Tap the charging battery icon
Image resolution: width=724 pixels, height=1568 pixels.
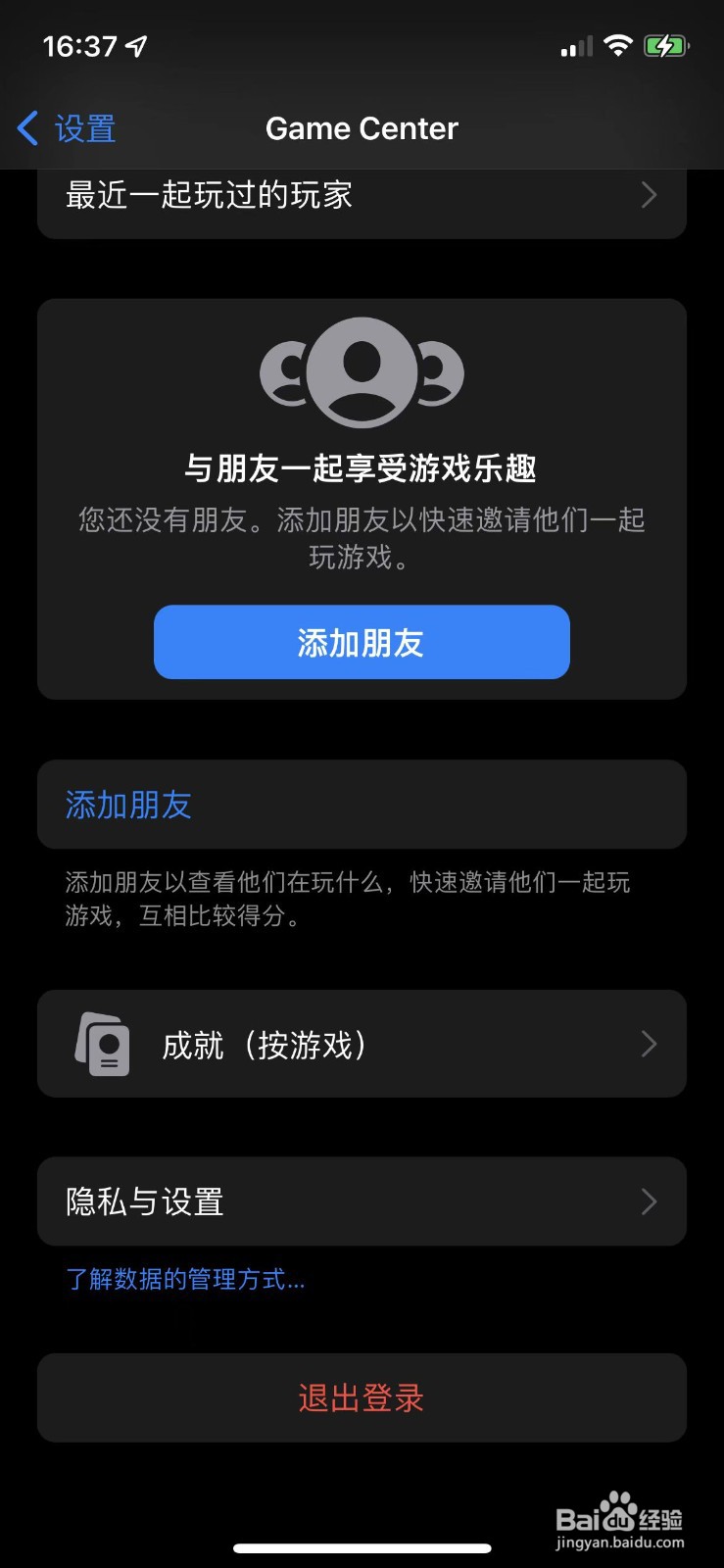point(666,45)
